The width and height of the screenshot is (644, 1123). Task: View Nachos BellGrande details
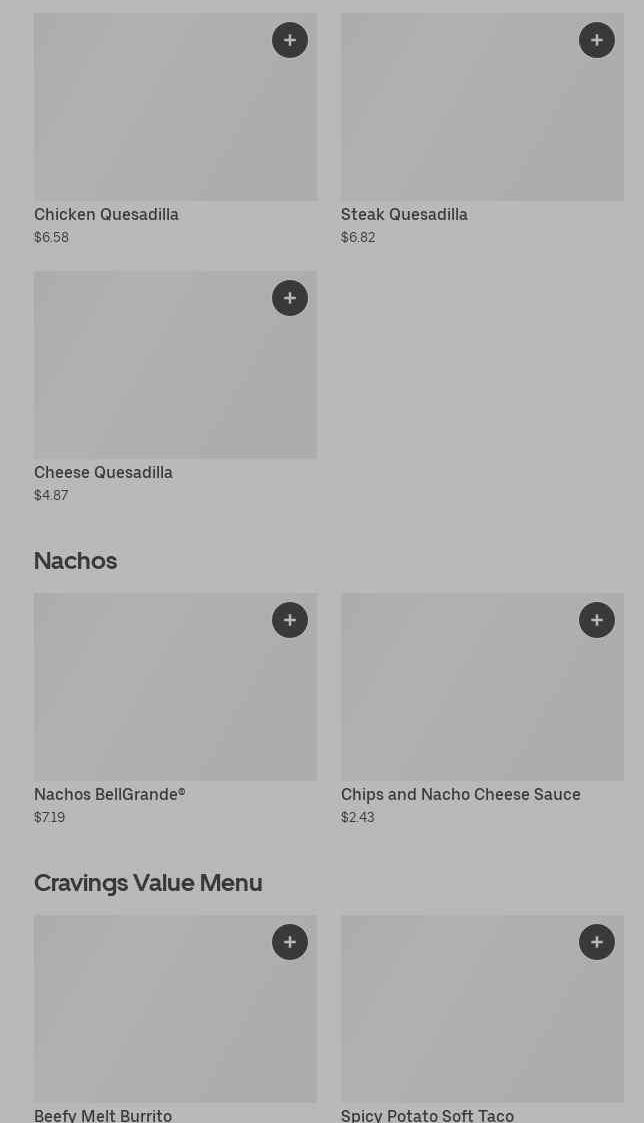[x=176, y=710]
